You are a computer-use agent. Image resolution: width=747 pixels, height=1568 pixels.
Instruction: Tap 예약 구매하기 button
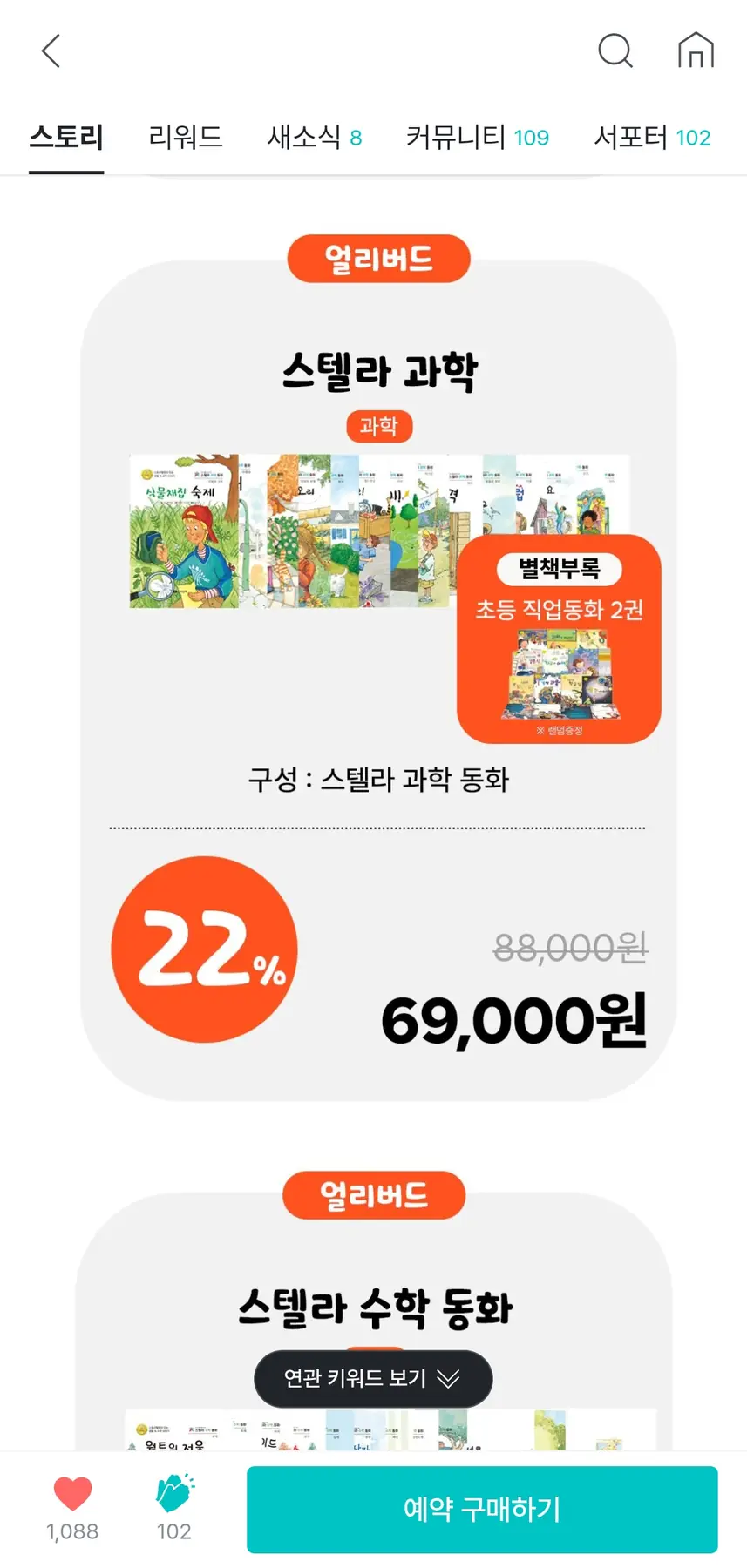click(482, 1509)
